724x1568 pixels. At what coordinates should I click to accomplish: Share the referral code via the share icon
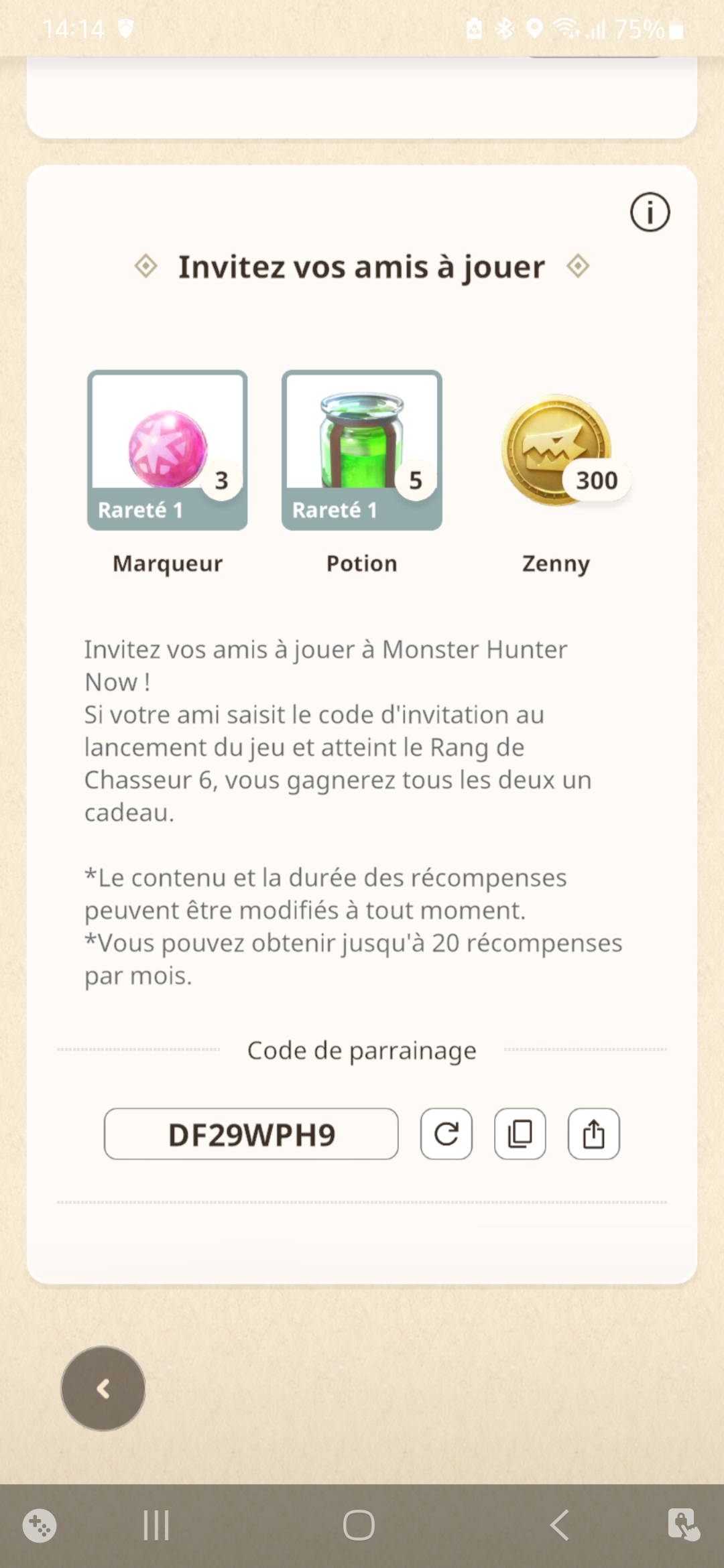(x=593, y=1134)
